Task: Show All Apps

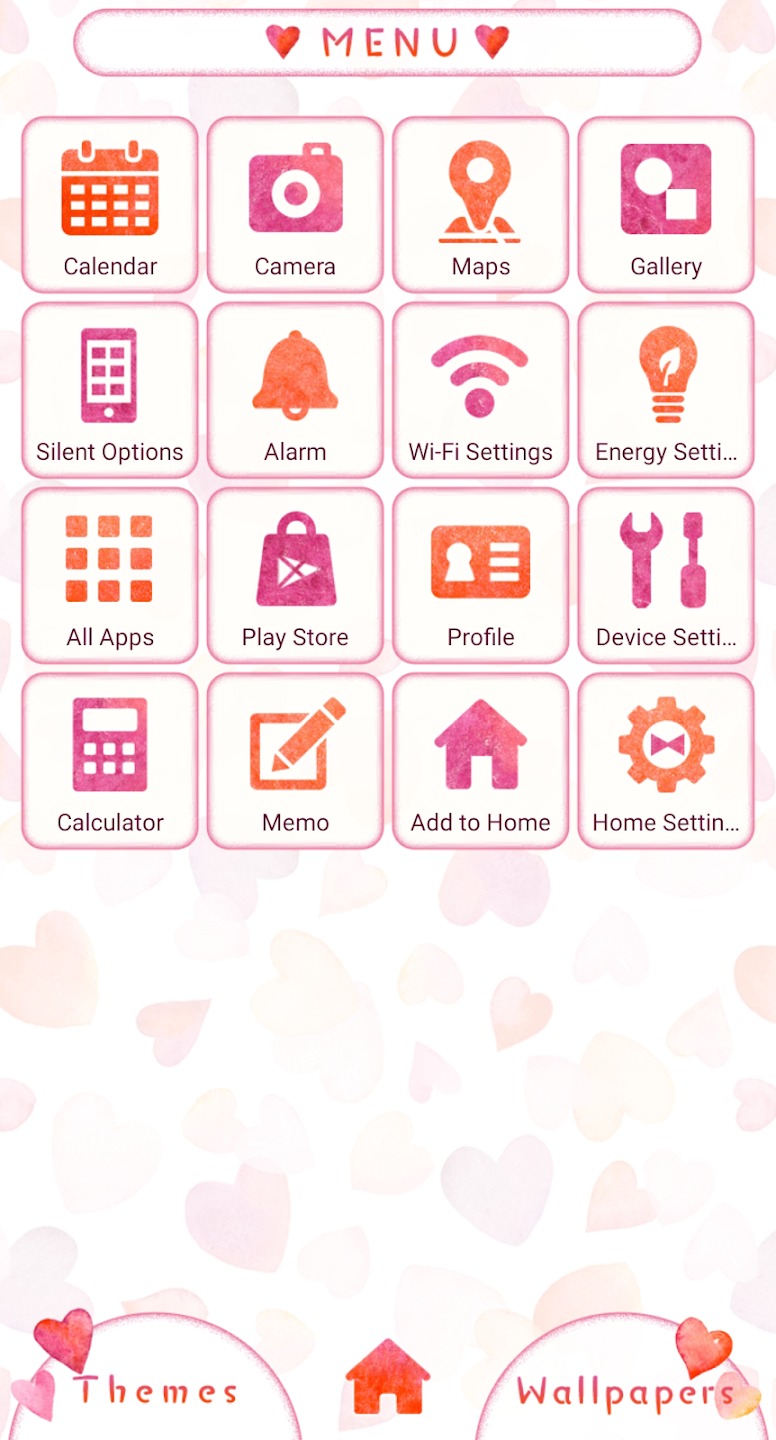Action: [x=110, y=575]
